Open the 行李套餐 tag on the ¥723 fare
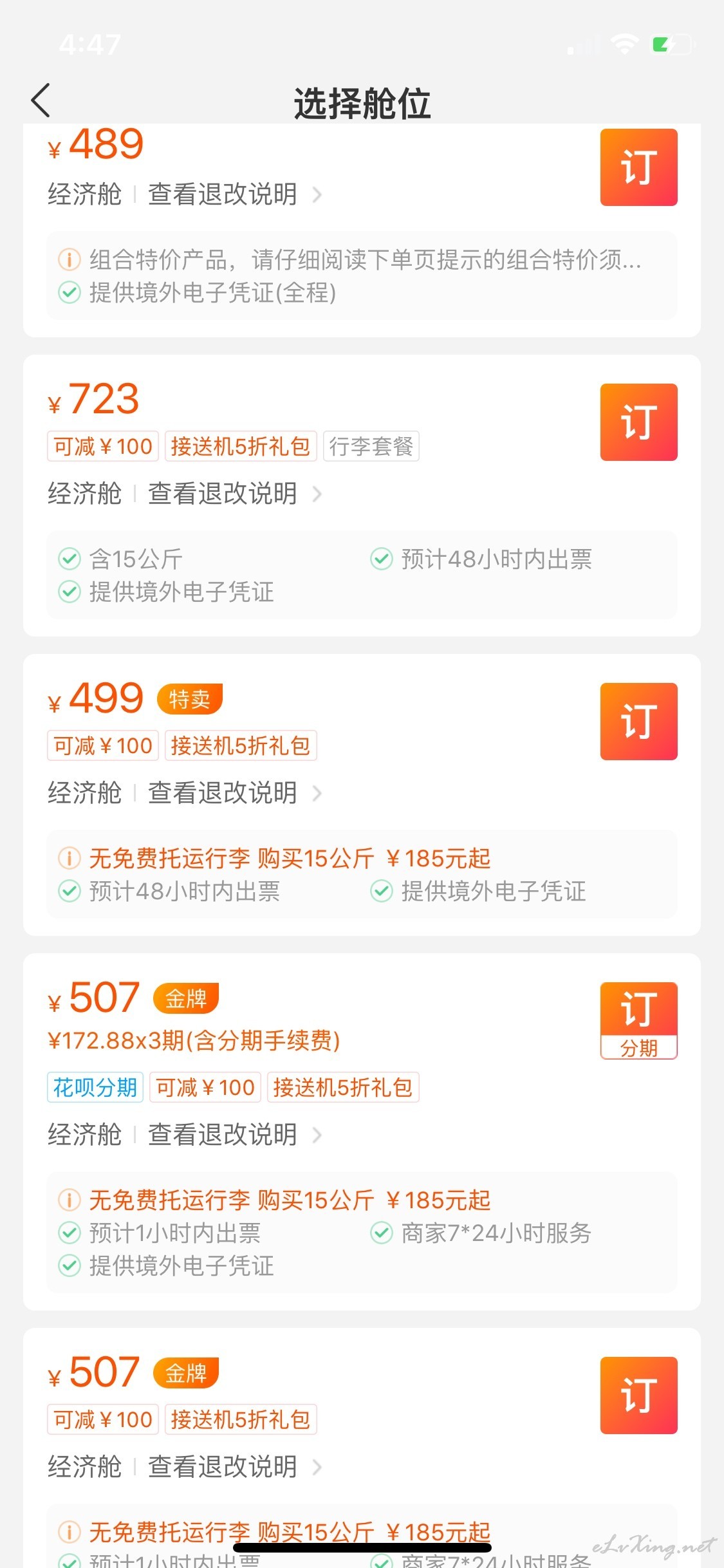 click(371, 446)
